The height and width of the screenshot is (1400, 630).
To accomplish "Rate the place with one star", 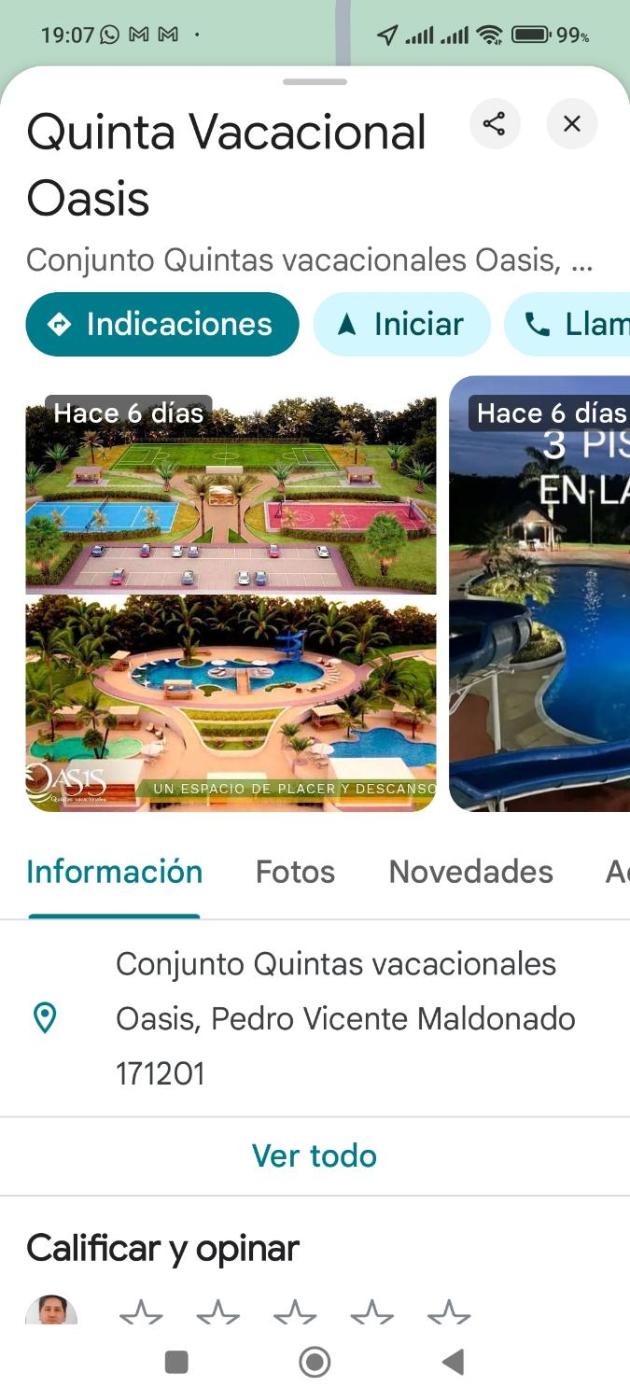I will click(141, 1313).
